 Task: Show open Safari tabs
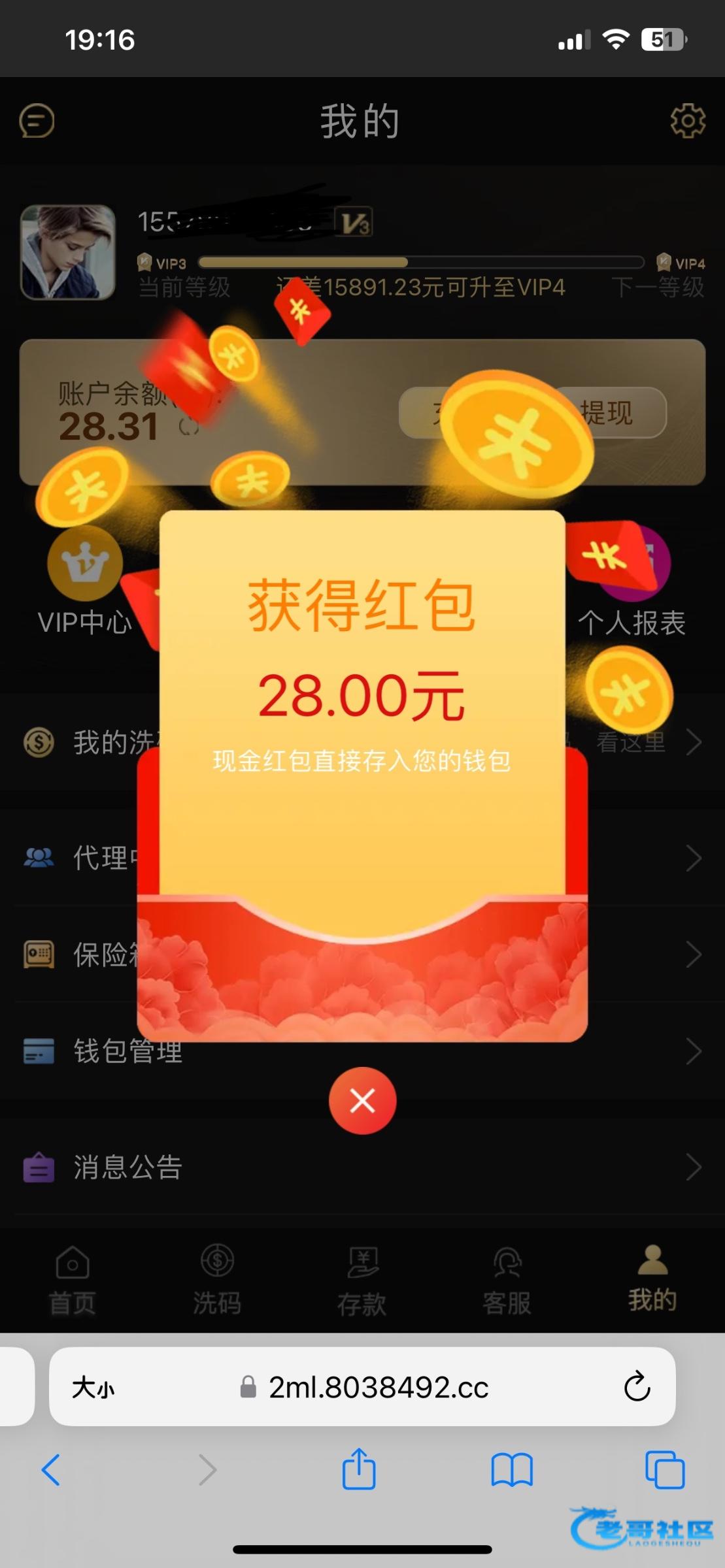[665, 1469]
